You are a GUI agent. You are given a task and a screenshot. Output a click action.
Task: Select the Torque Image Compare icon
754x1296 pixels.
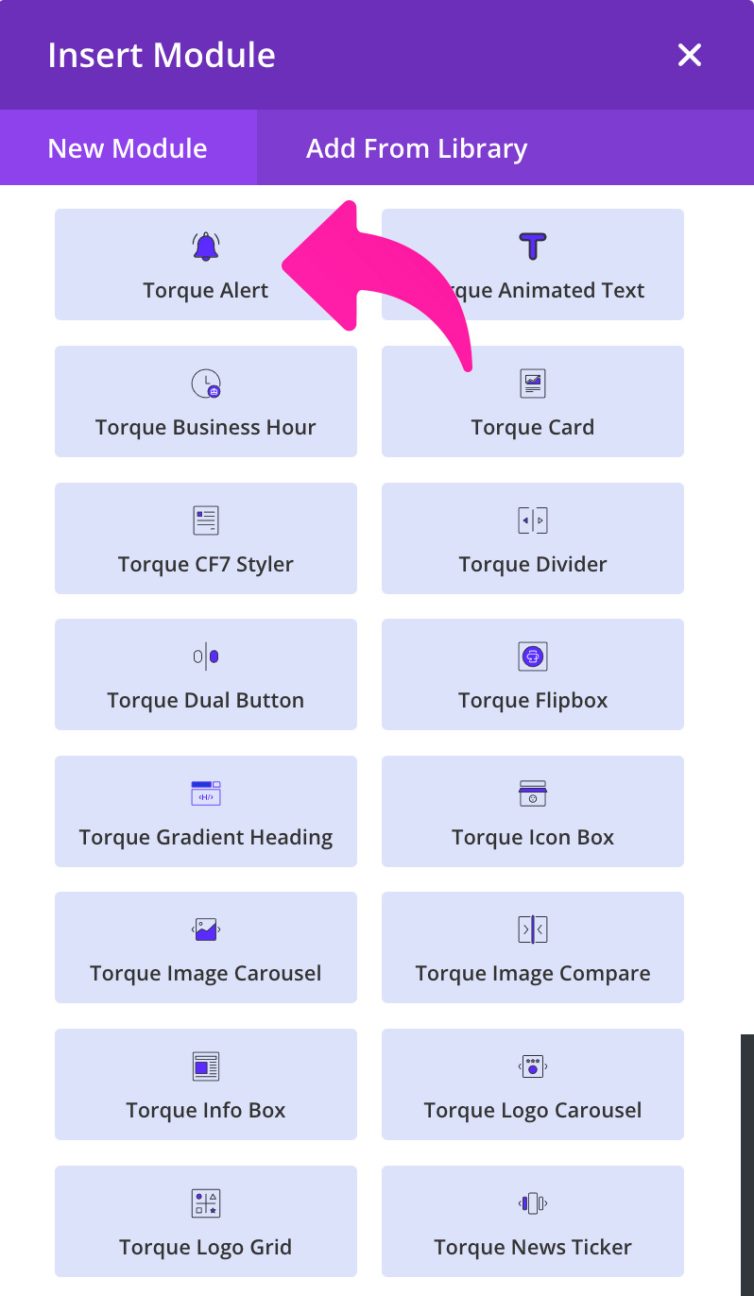[532, 929]
